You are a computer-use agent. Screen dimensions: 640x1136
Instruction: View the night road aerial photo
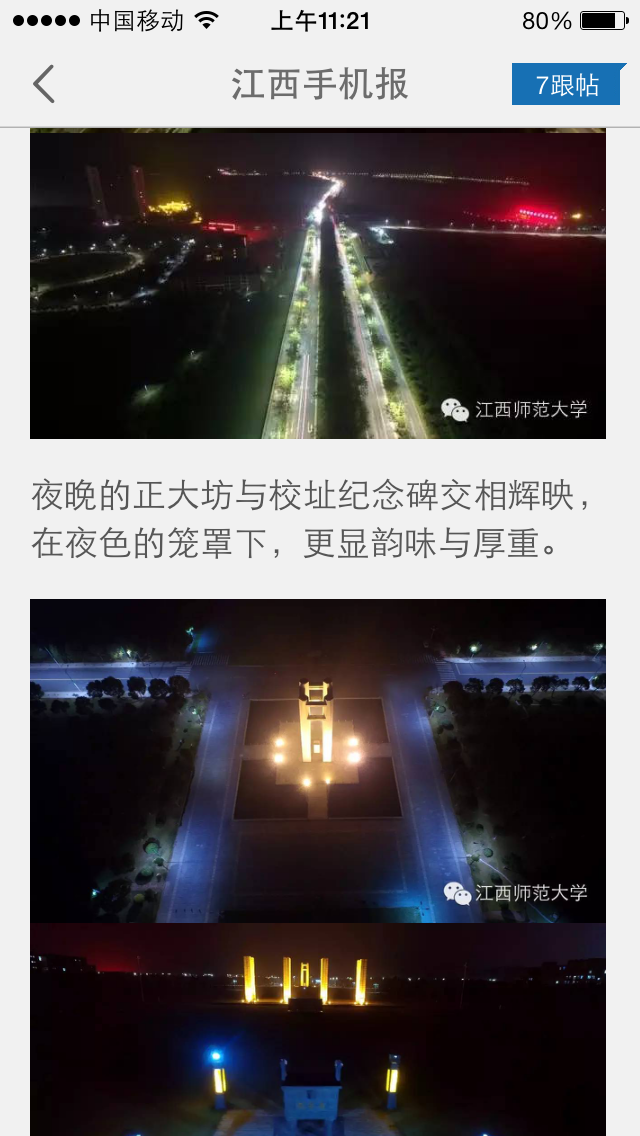coord(318,285)
